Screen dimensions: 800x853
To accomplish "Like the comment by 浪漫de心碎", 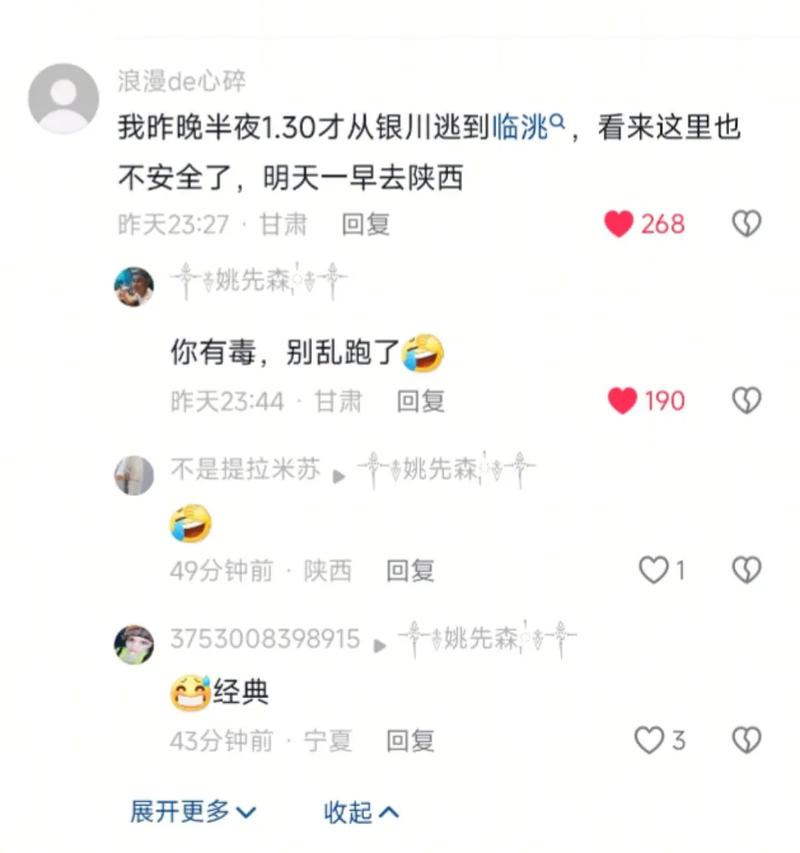I will 619,224.
